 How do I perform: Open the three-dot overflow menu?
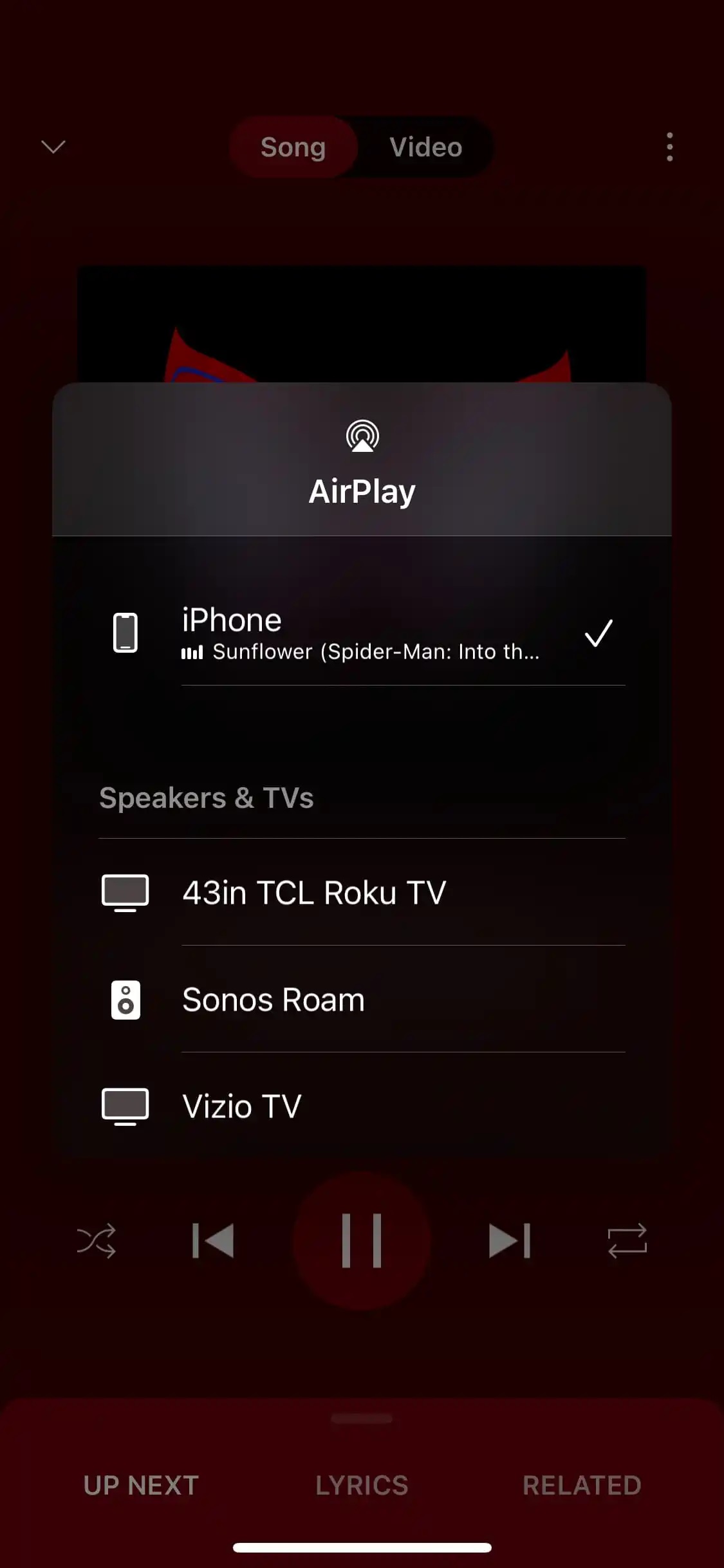(x=669, y=147)
